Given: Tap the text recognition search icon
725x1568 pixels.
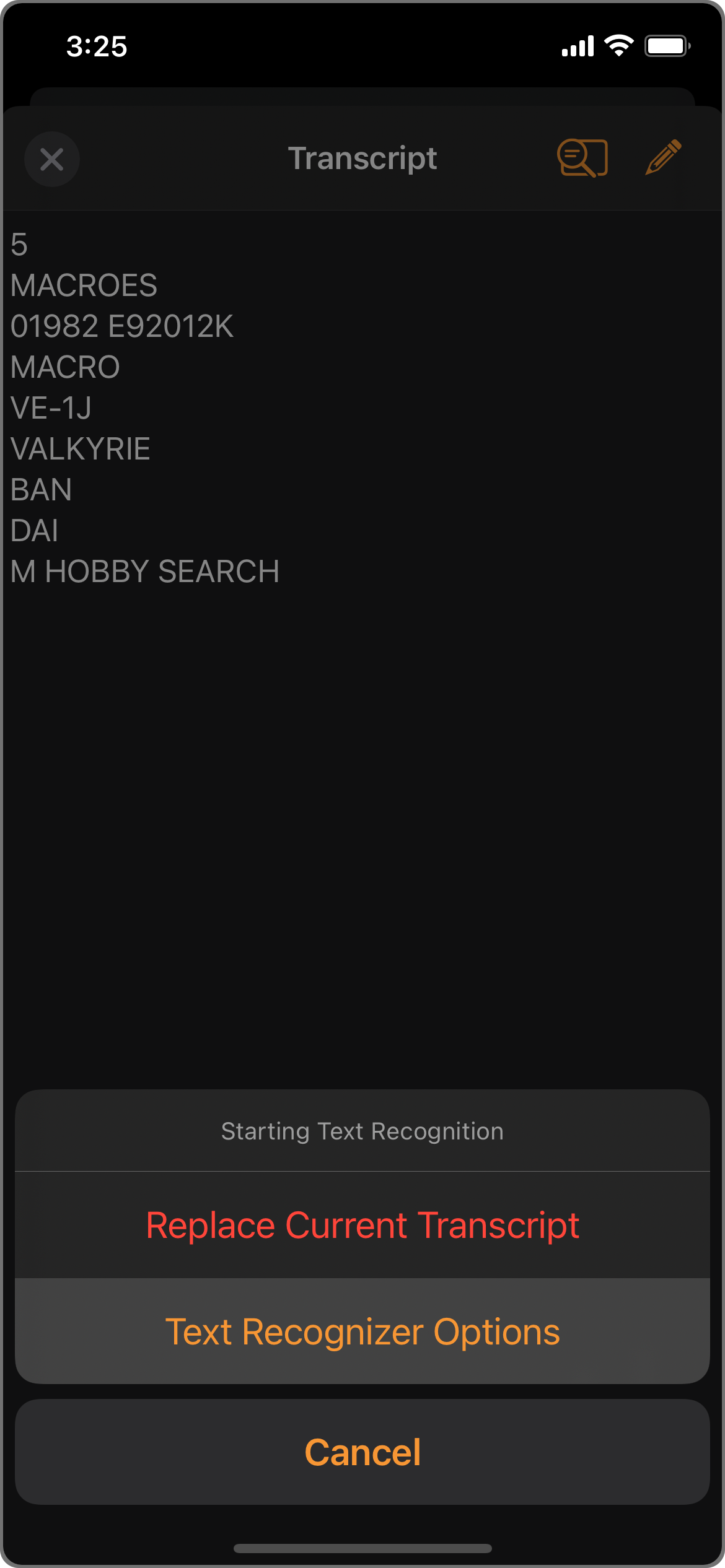Looking at the screenshot, I should coord(582,159).
